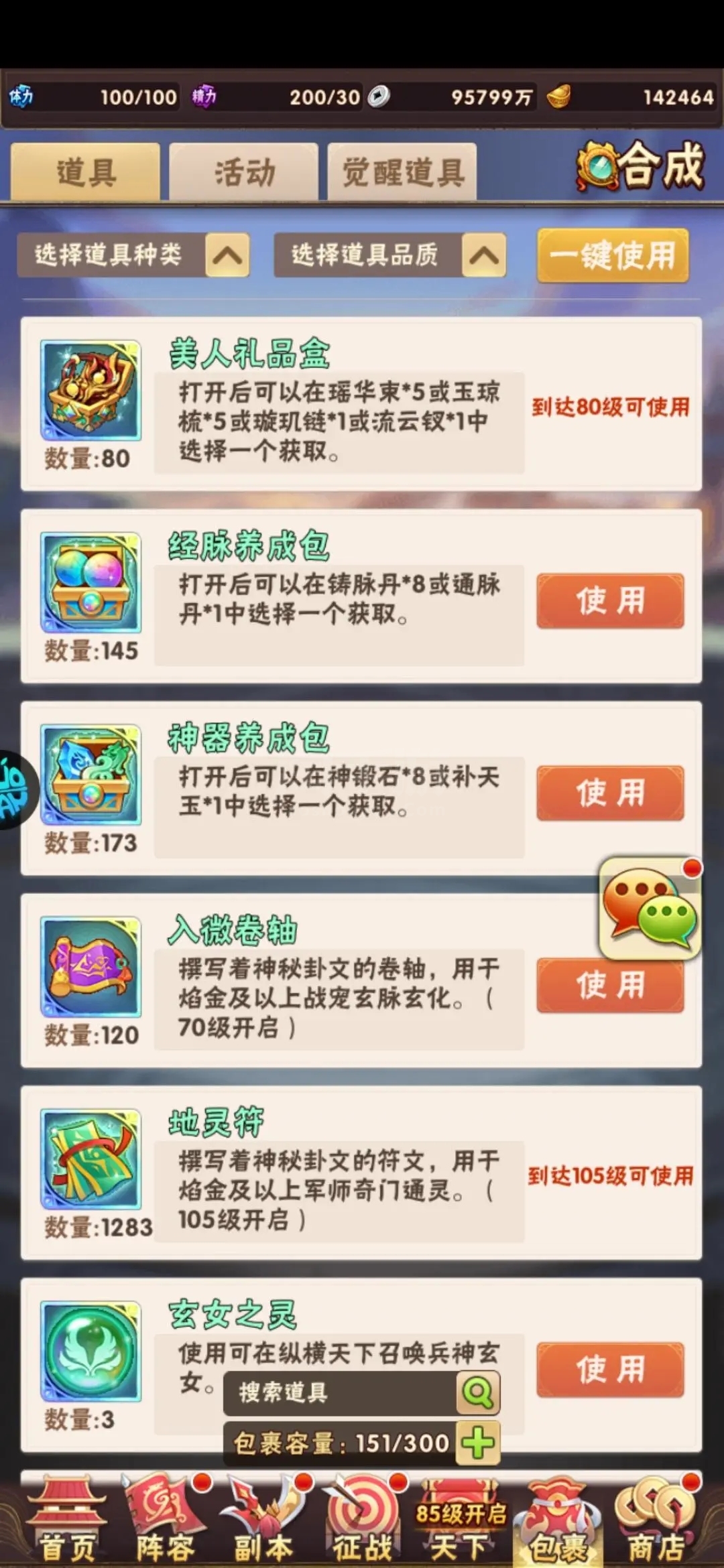Expand bag capacity with the plus icon
This screenshot has height=1568, width=724.
coord(478,1443)
